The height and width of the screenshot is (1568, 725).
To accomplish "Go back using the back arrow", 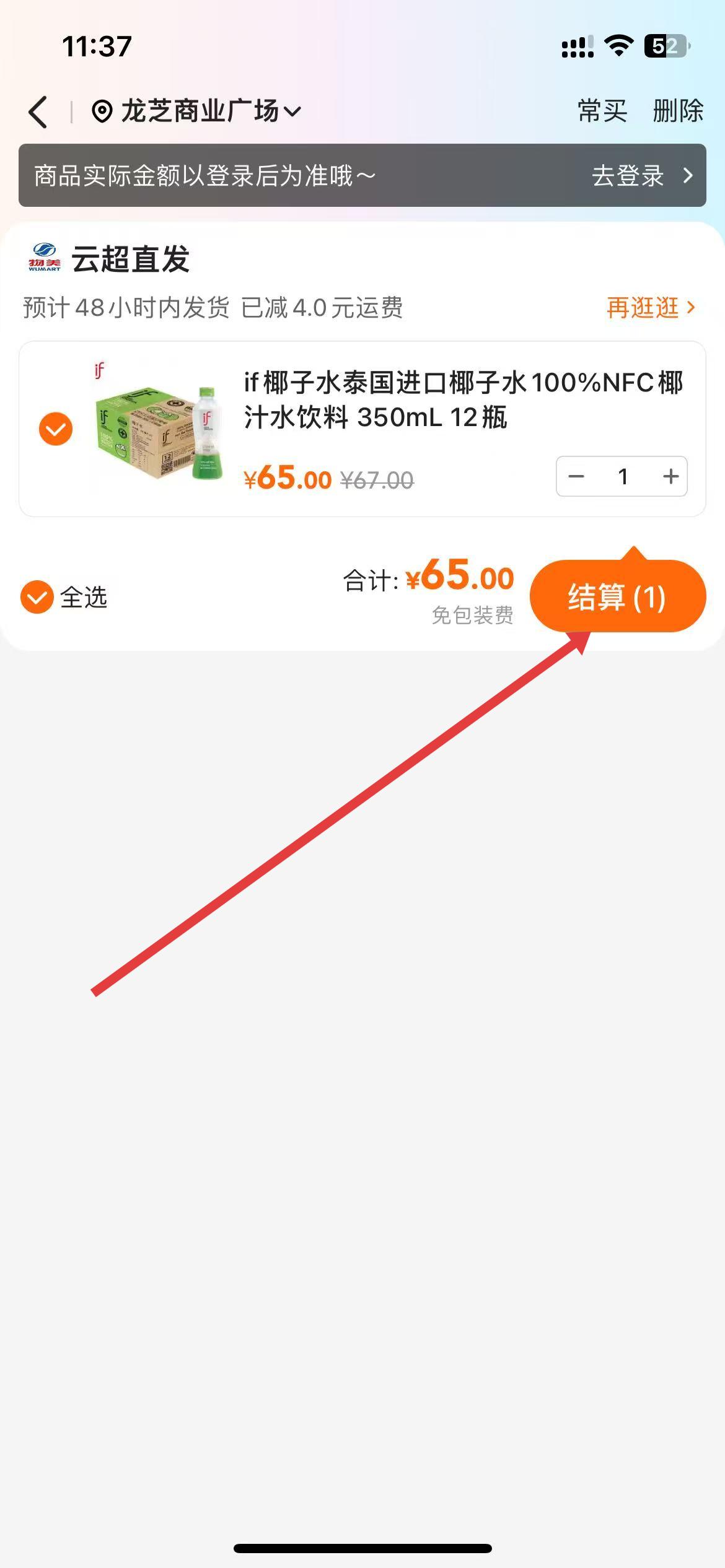I will click(x=38, y=112).
